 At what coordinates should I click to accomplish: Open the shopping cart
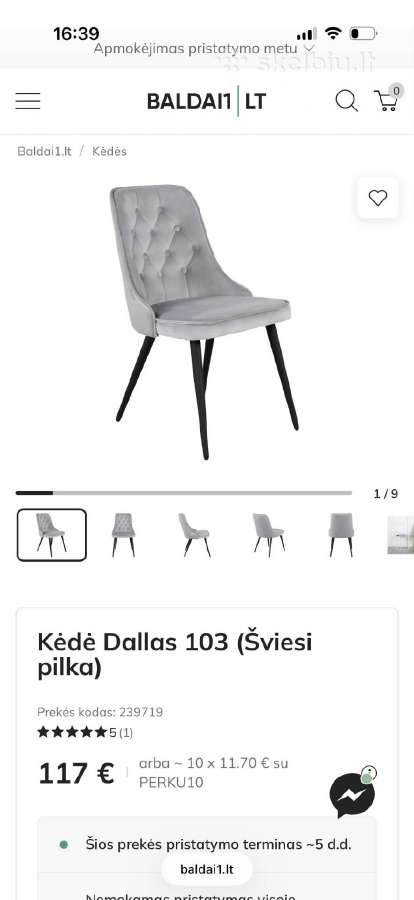click(388, 98)
